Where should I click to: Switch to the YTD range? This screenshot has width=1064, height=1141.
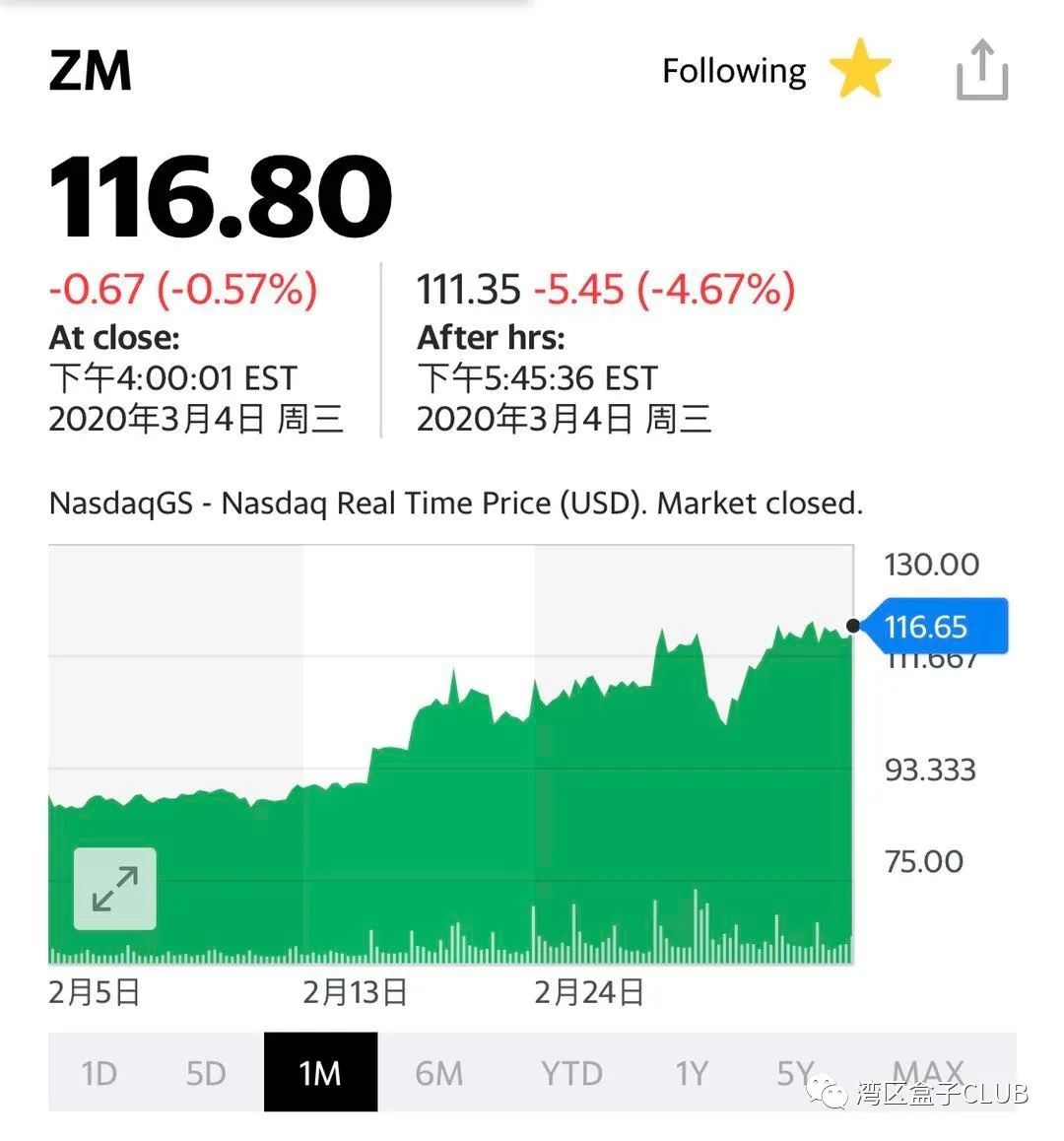point(572,1073)
